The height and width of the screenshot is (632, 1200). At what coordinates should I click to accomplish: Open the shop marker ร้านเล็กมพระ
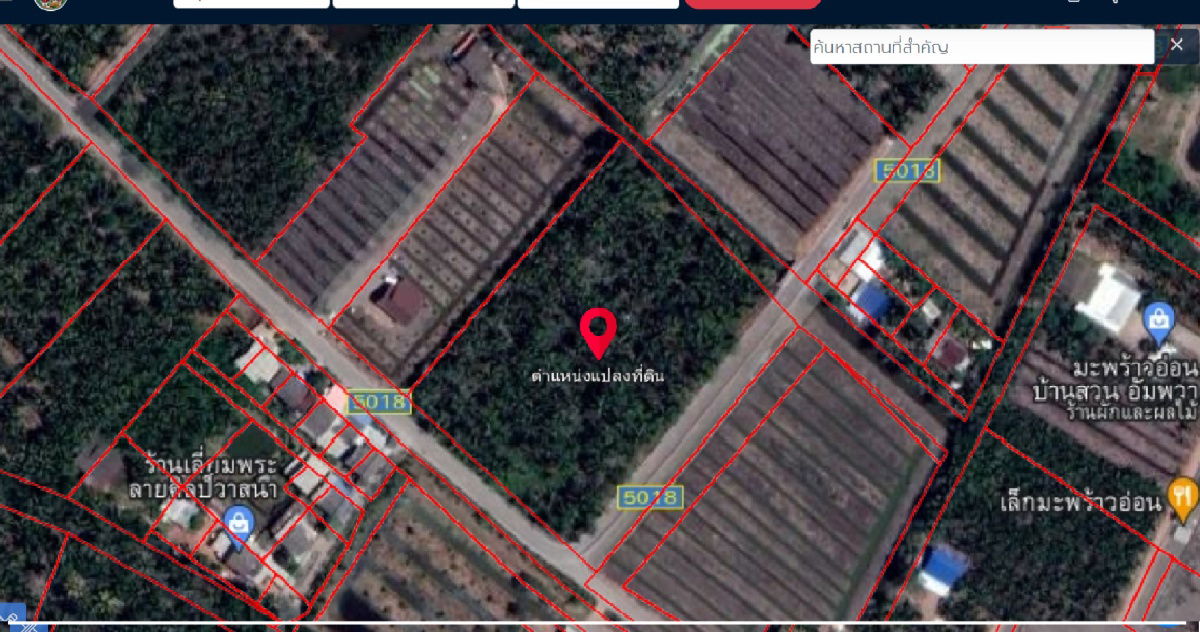pyautogui.click(x=238, y=522)
